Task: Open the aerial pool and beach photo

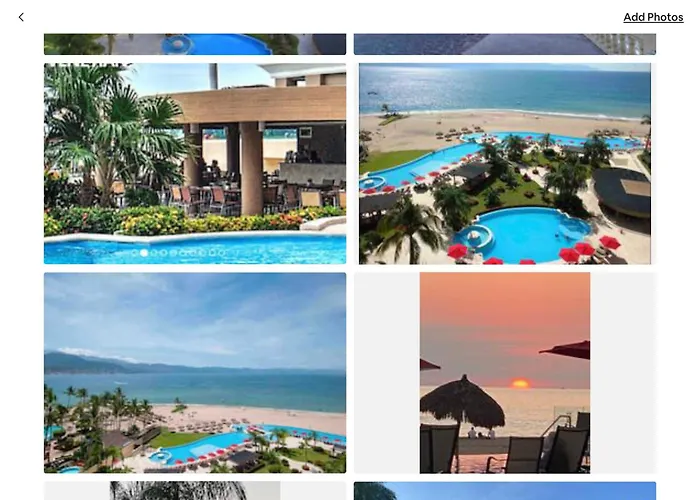Action: tap(505, 163)
